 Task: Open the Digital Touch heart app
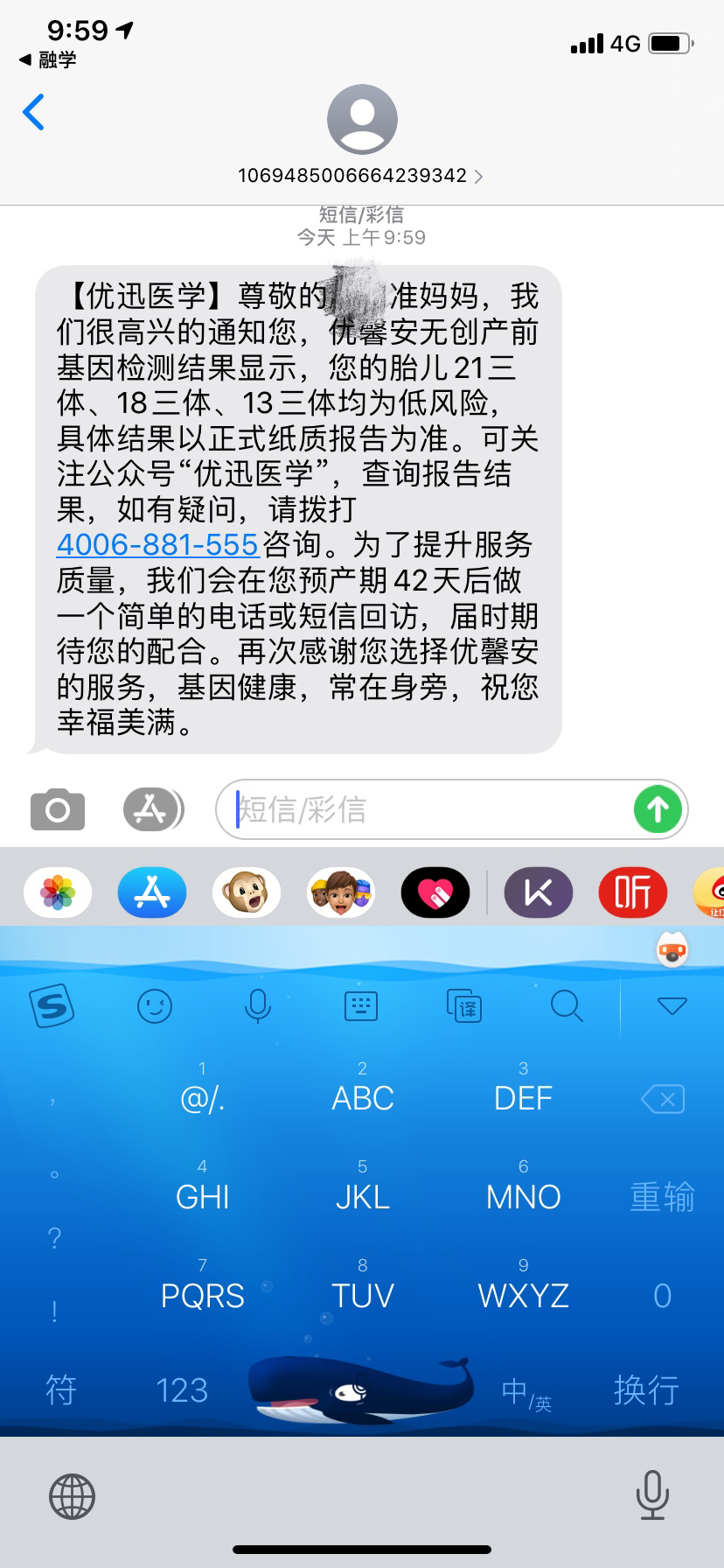(435, 892)
